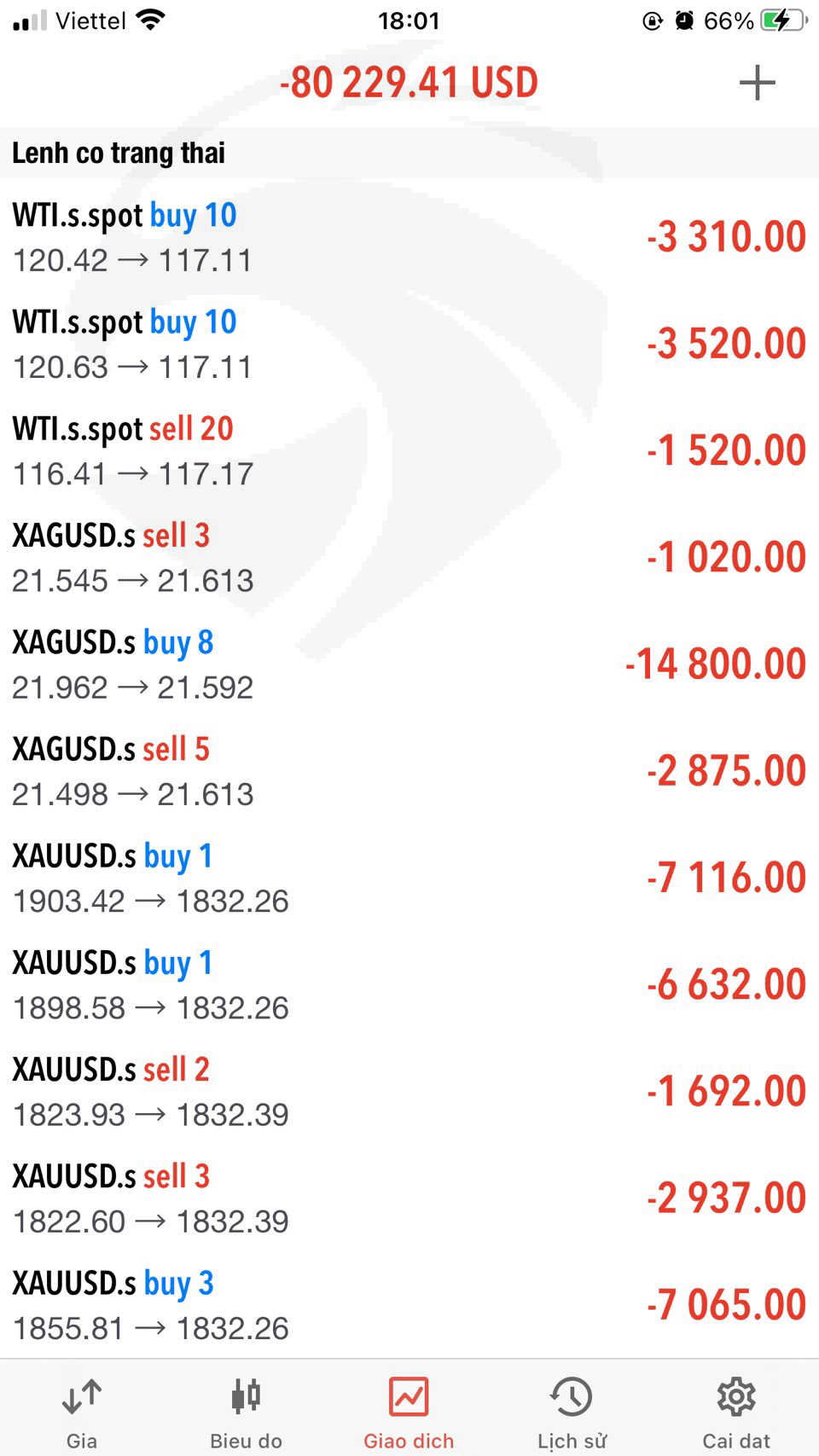Add a new order with plus icon
Image resolution: width=819 pixels, height=1456 pixels.
(x=757, y=83)
